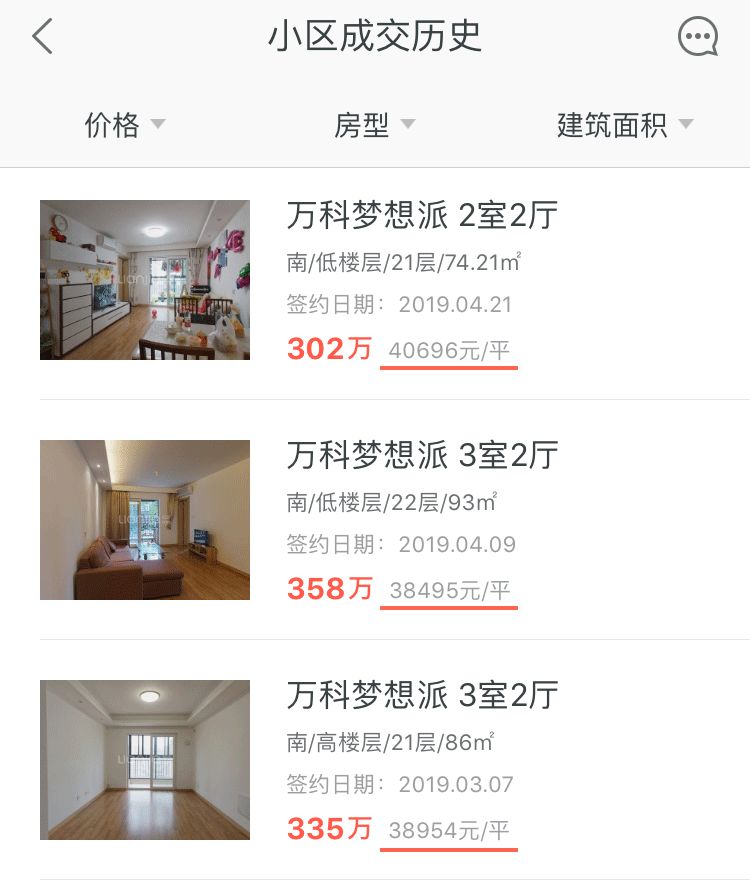Open the 价格 sorting dropdown
Viewport: 750px width, 886px height.
pyautogui.click(x=122, y=125)
